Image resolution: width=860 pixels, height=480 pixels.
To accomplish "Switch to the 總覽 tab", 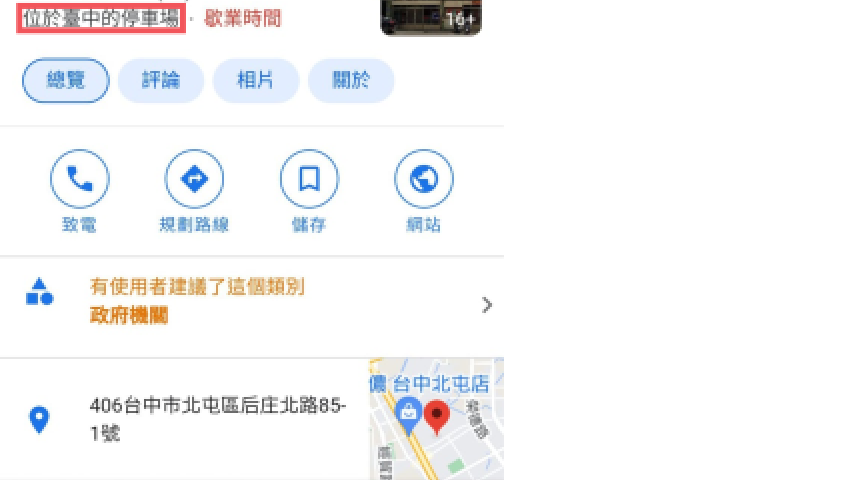I will point(66,81).
